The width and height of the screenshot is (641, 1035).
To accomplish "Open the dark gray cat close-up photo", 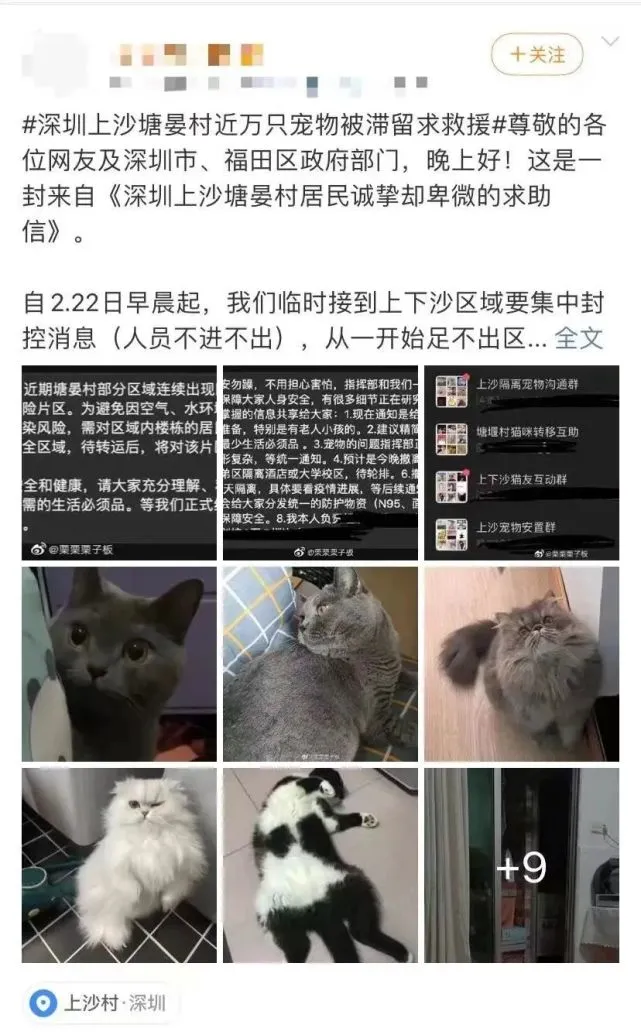I will 119,664.
